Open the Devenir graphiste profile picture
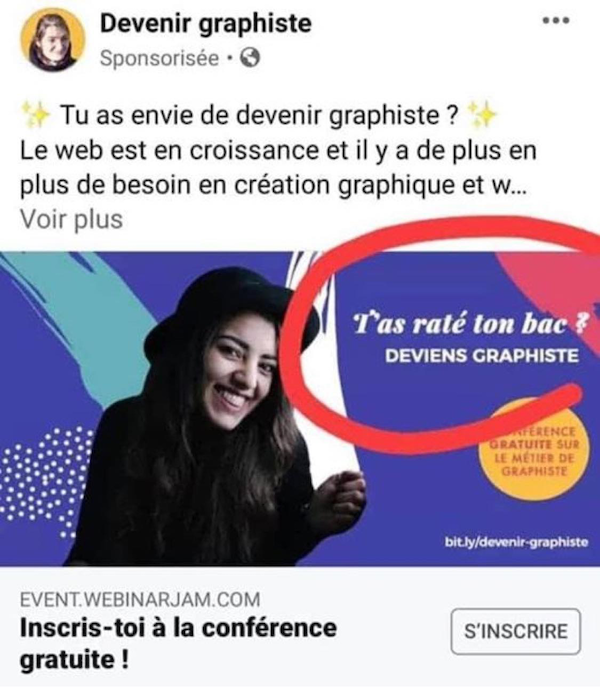600x687 pixels. (x=53, y=40)
